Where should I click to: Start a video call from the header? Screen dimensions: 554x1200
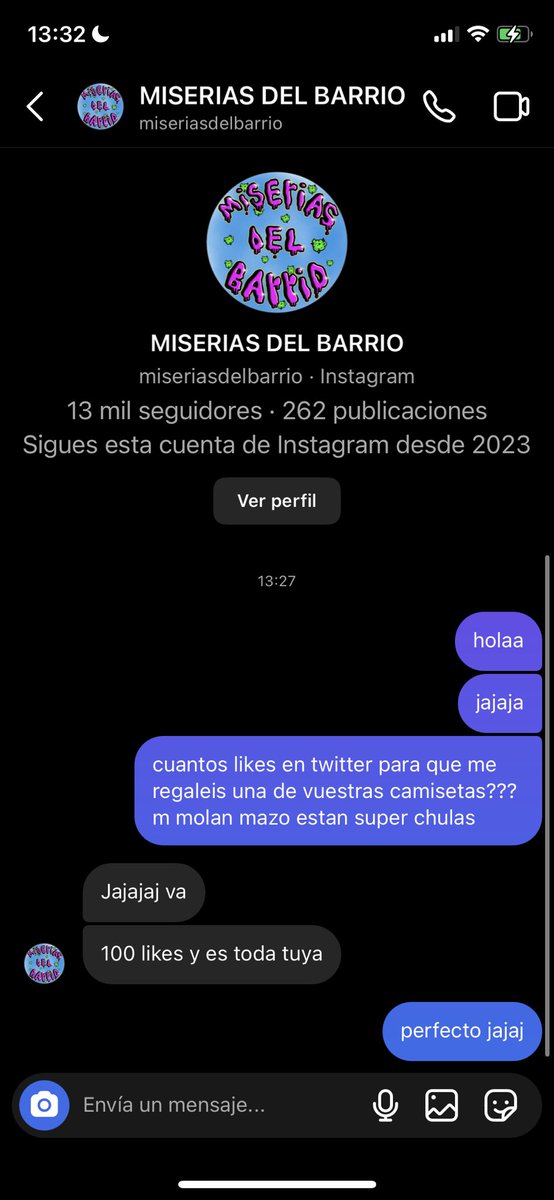click(511, 106)
